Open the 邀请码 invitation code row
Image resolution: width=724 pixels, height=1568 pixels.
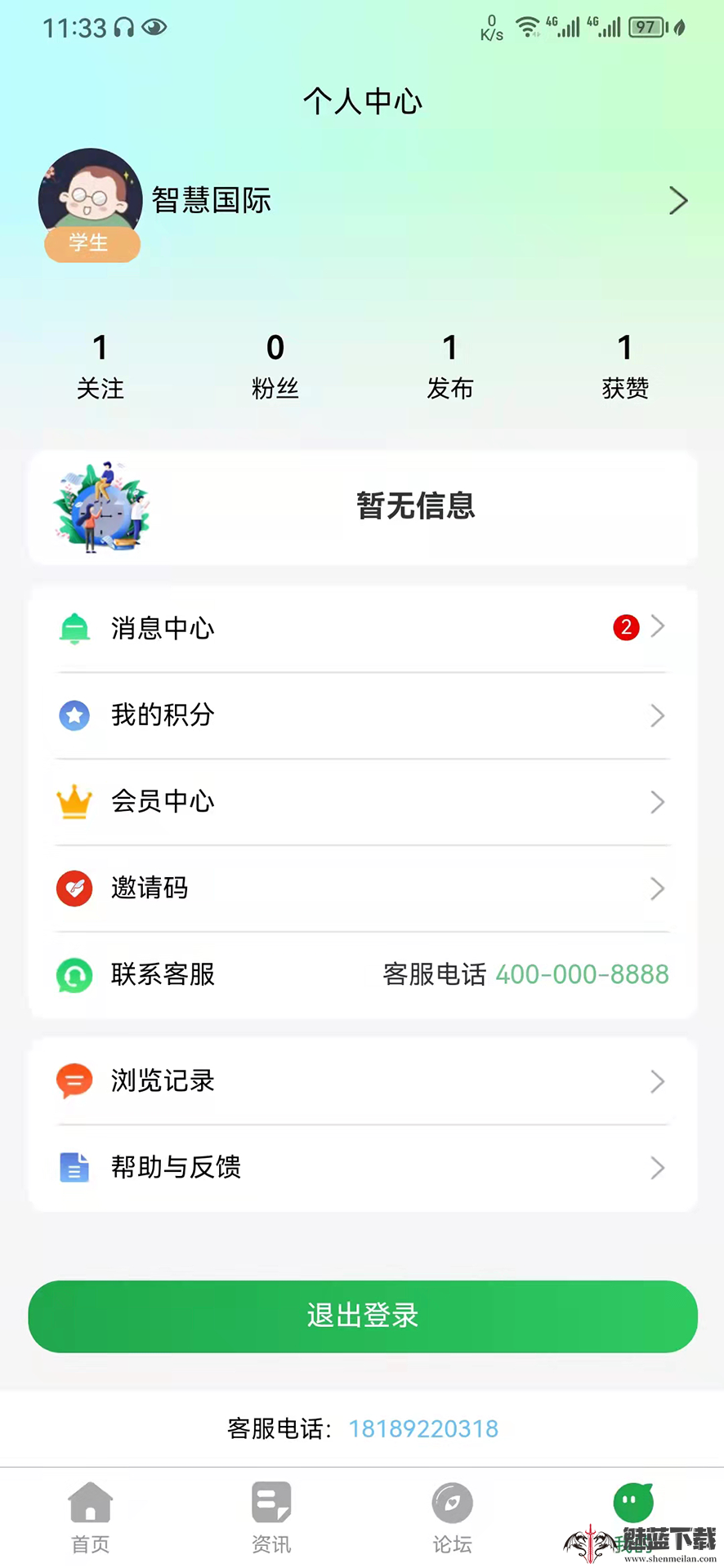(362, 889)
